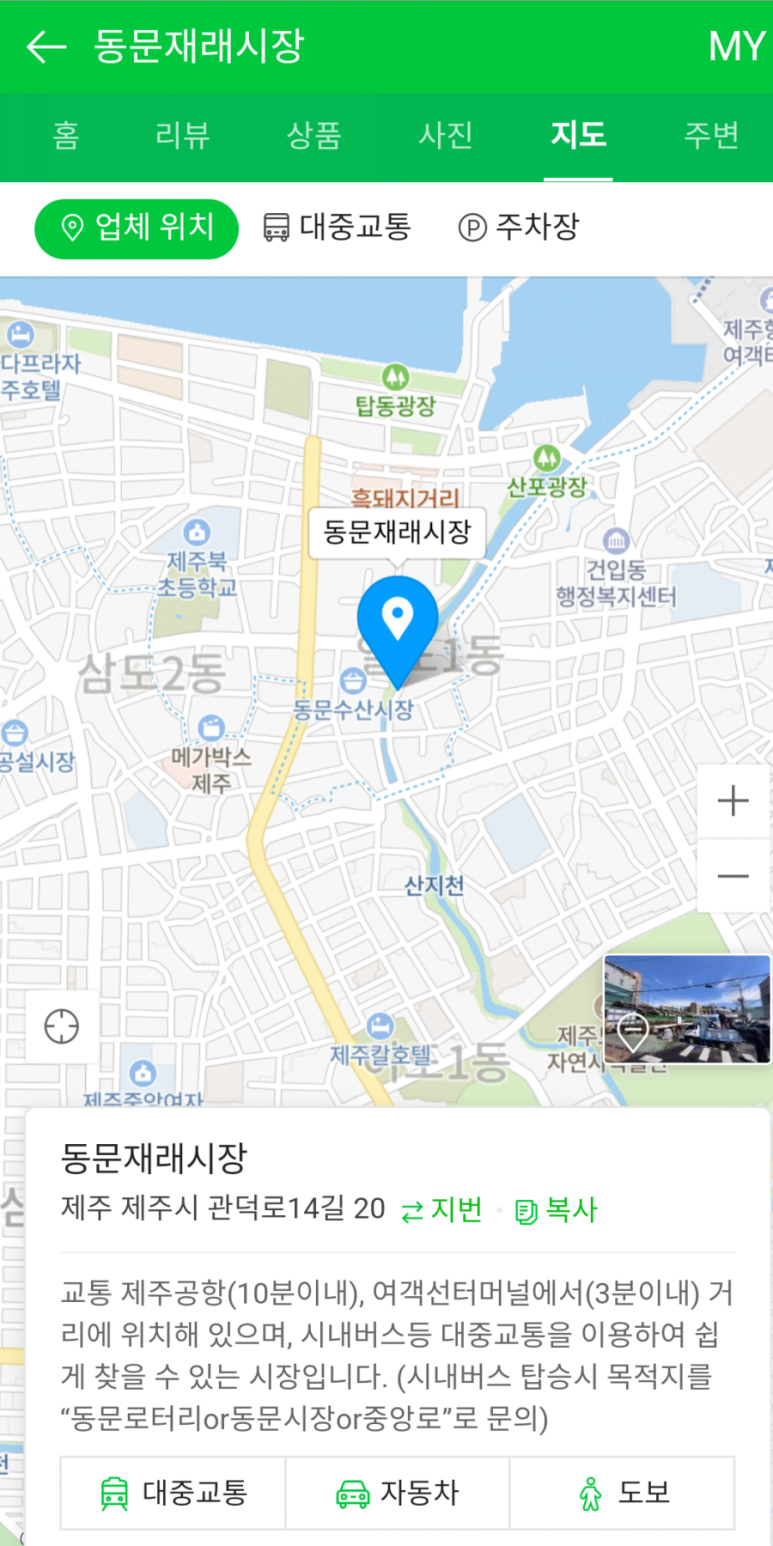Switch to the 사진 tab
Image resolution: width=773 pixels, height=1546 pixels.
pos(446,136)
